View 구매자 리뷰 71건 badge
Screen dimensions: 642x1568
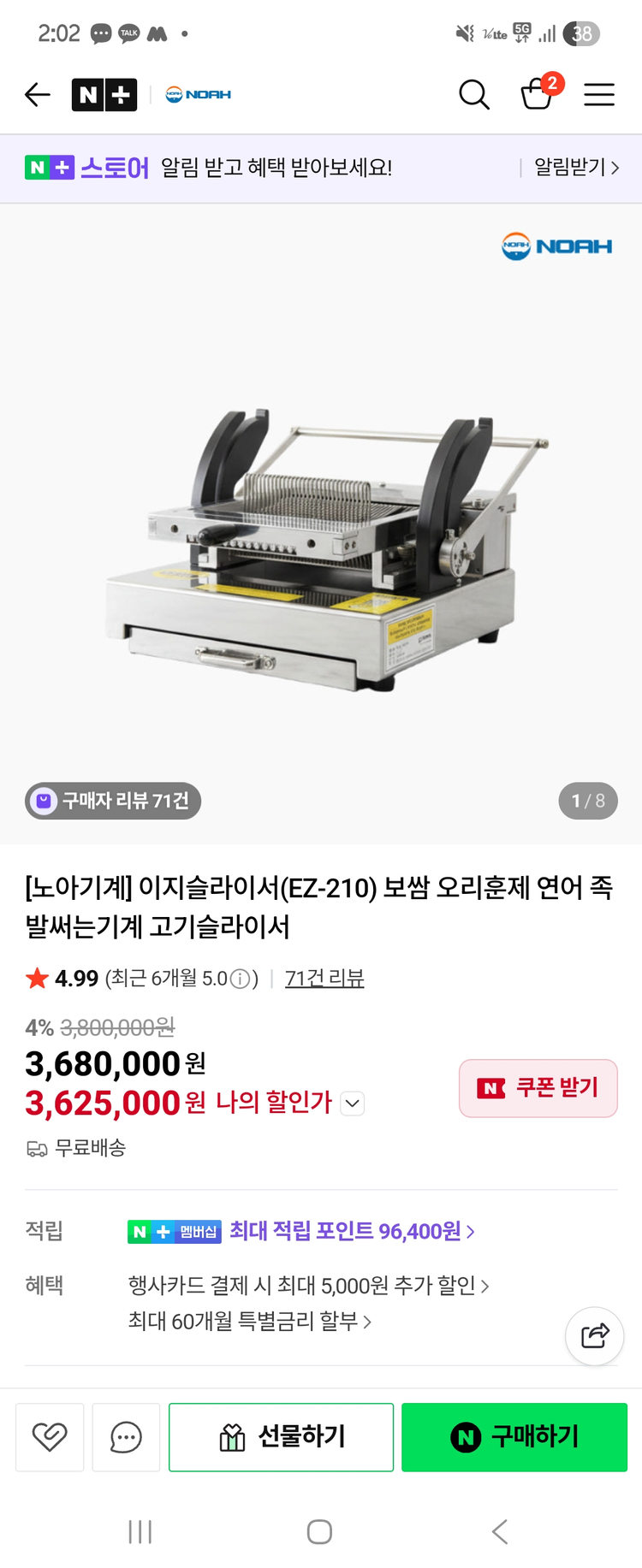pos(113,801)
